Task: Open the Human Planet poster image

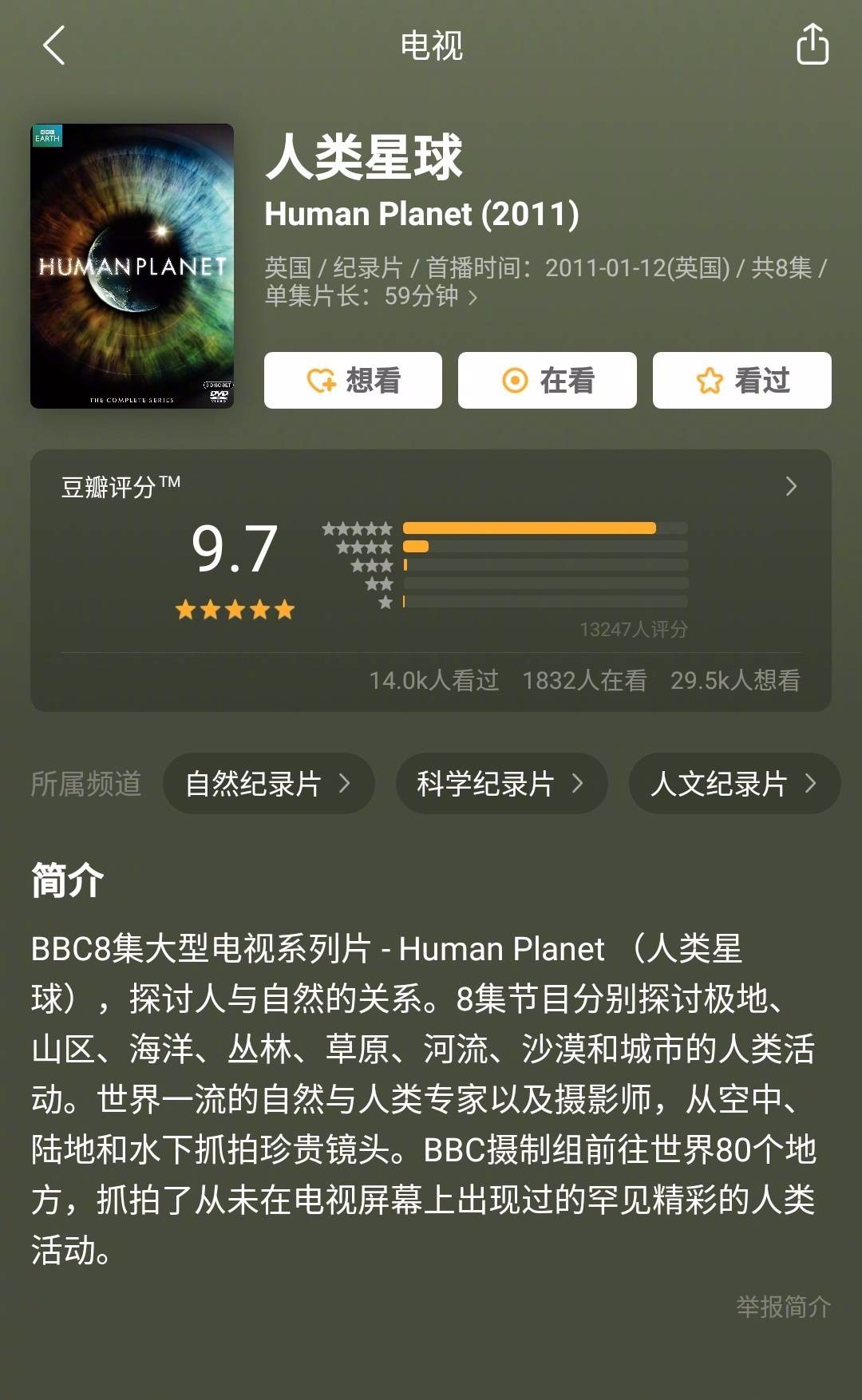Action: click(x=132, y=266)
